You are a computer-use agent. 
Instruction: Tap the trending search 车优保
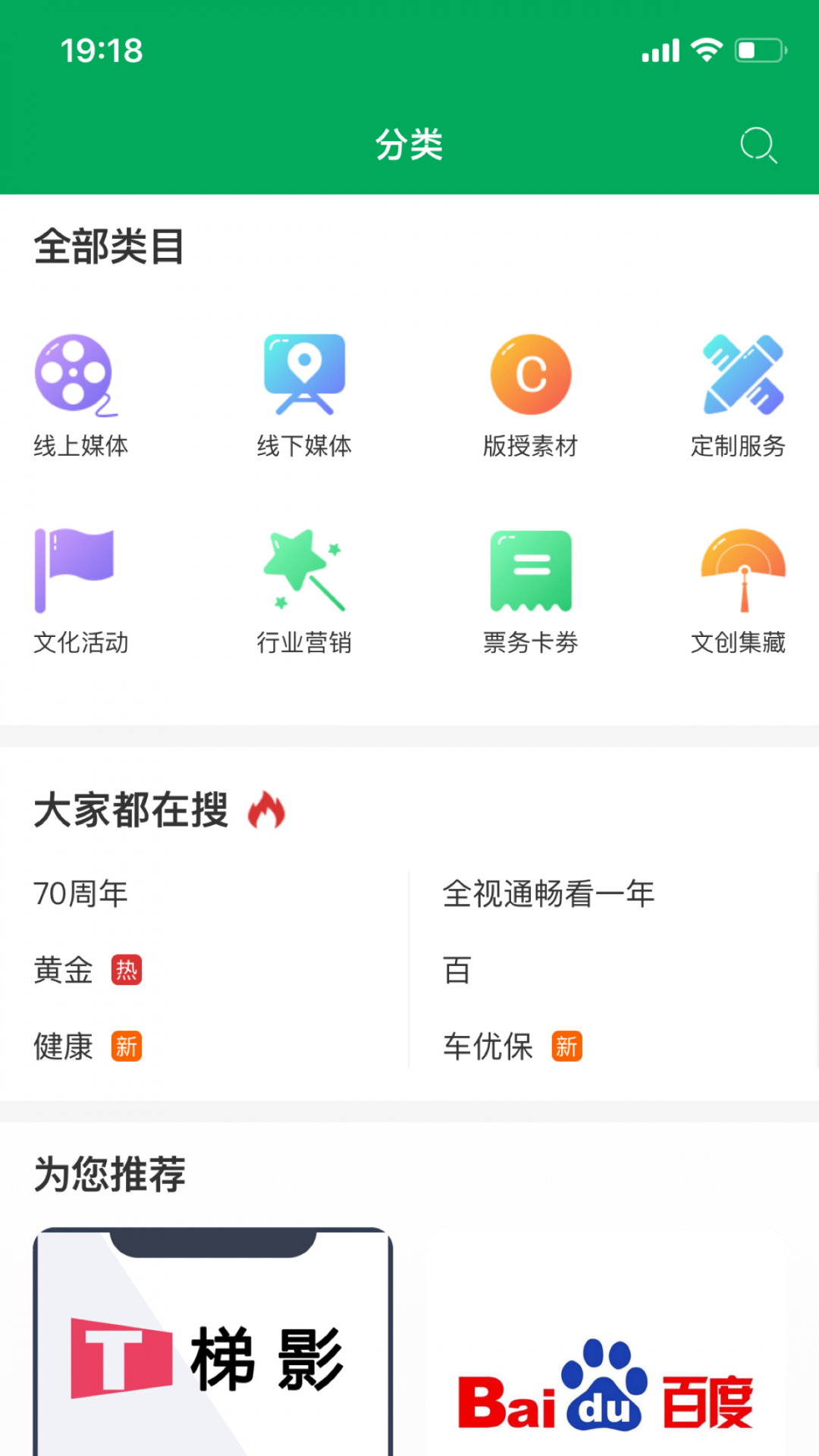coord(488,1046)
